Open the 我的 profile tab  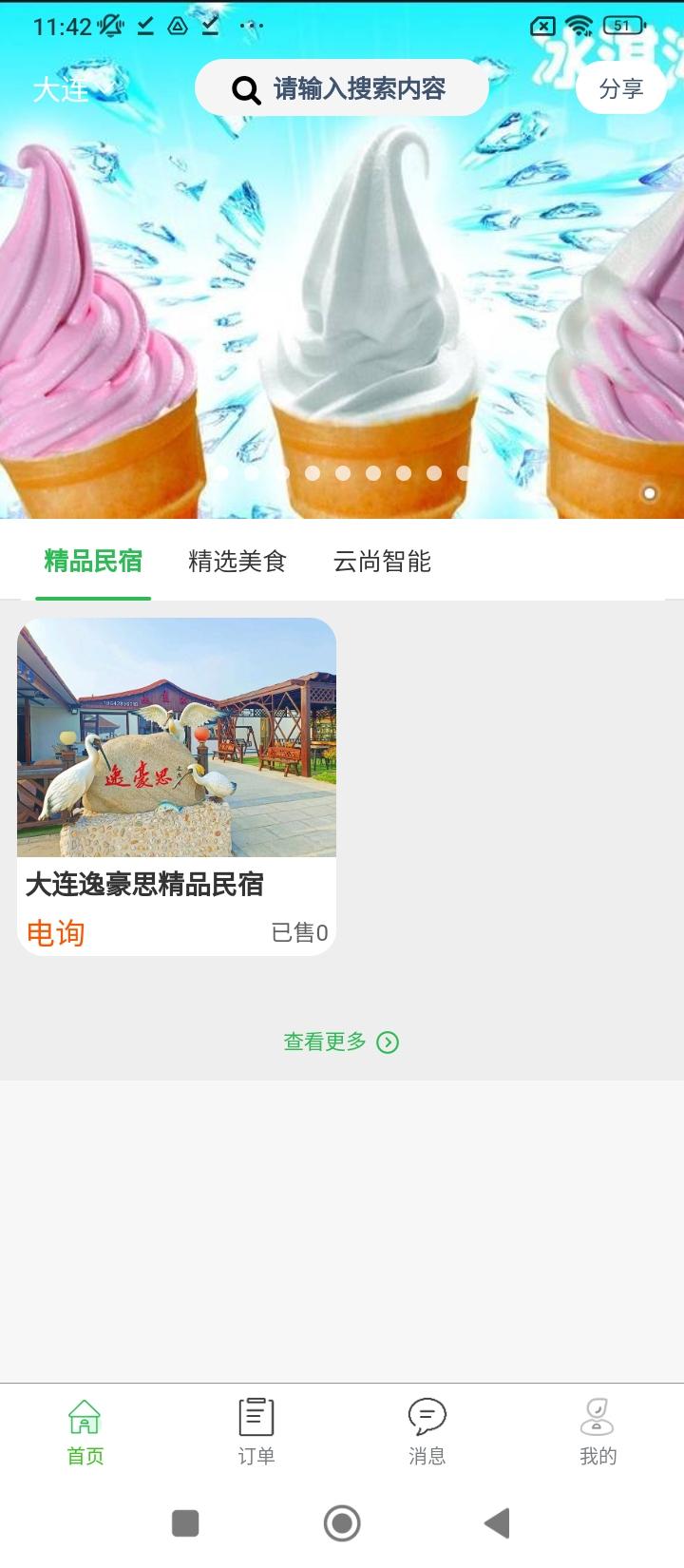tap(598, 1432)
